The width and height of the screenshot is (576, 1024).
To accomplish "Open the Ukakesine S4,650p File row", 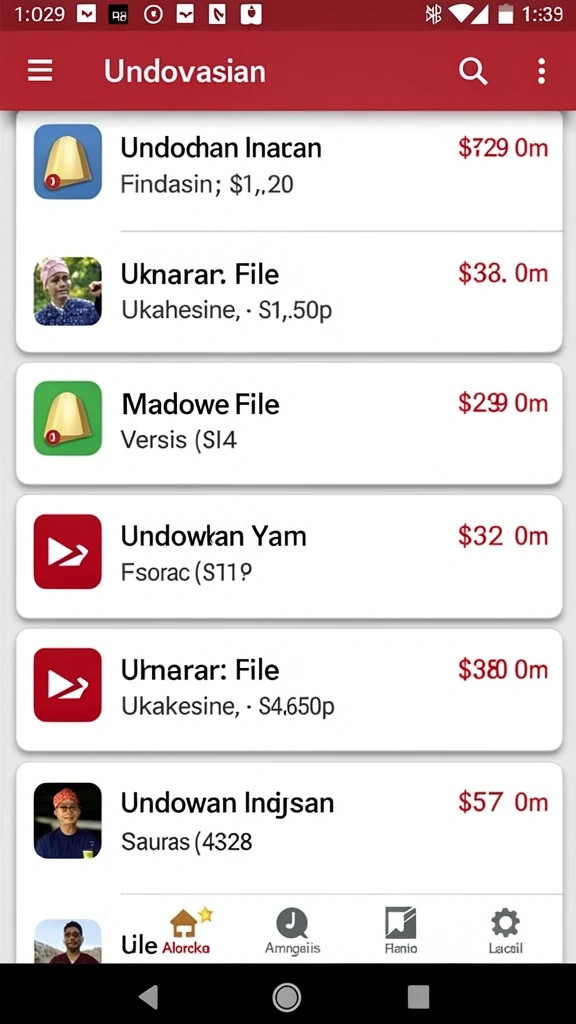I will pos(289,690).
